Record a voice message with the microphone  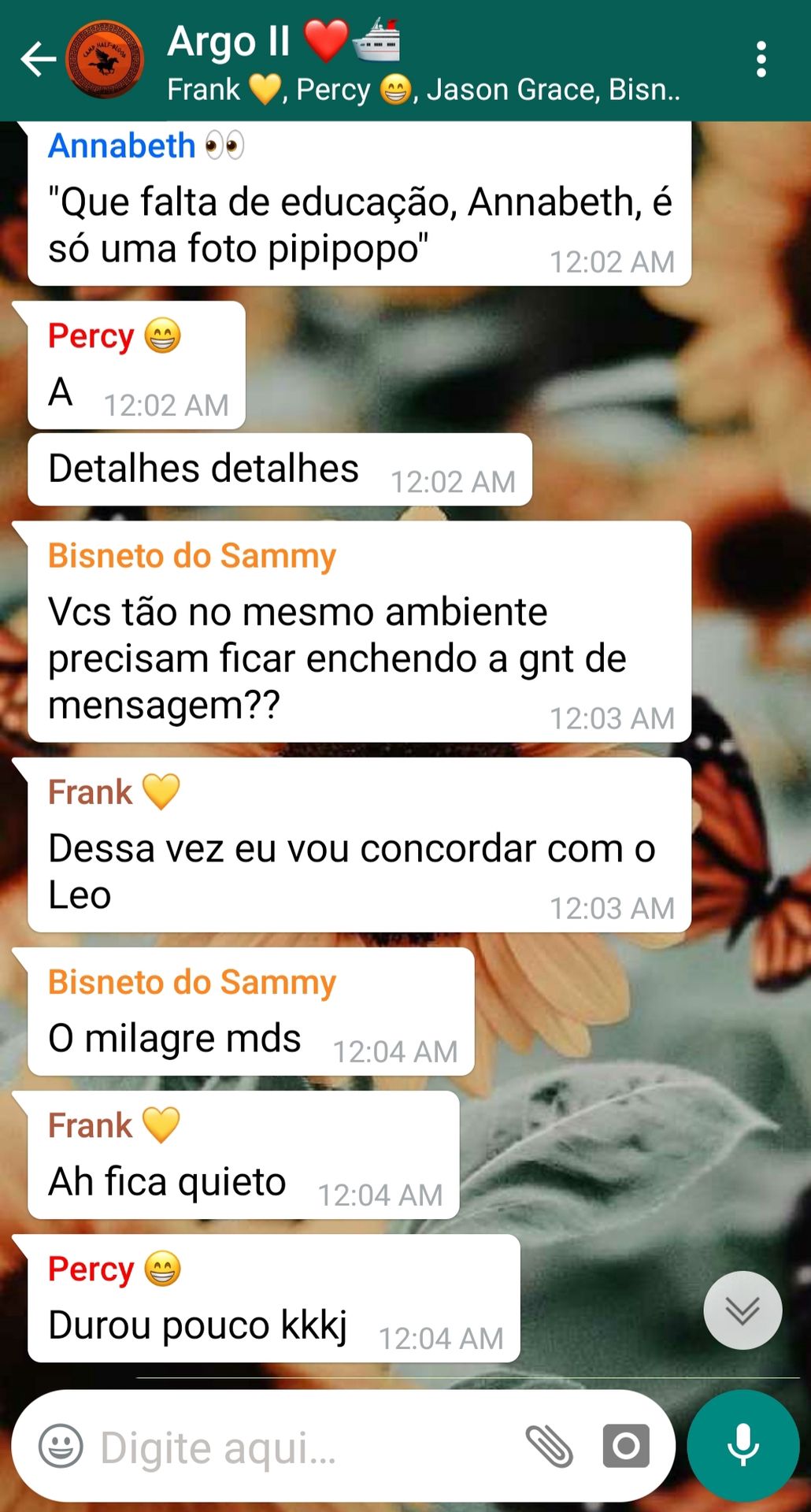742,1446
